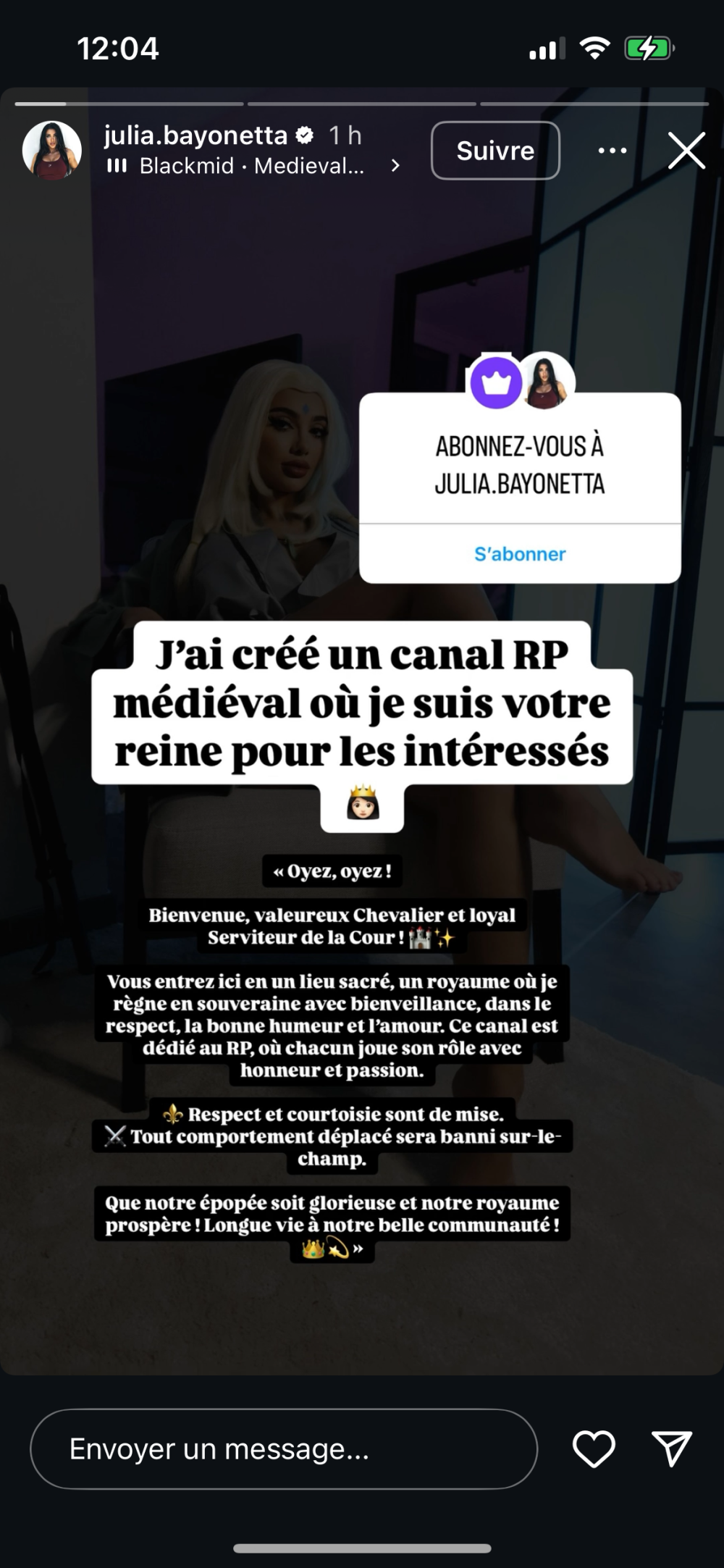Follow julia.bayonetta with Suivre button
Image resolution: width=724 pixels, height=1568 pixels.
495,151
